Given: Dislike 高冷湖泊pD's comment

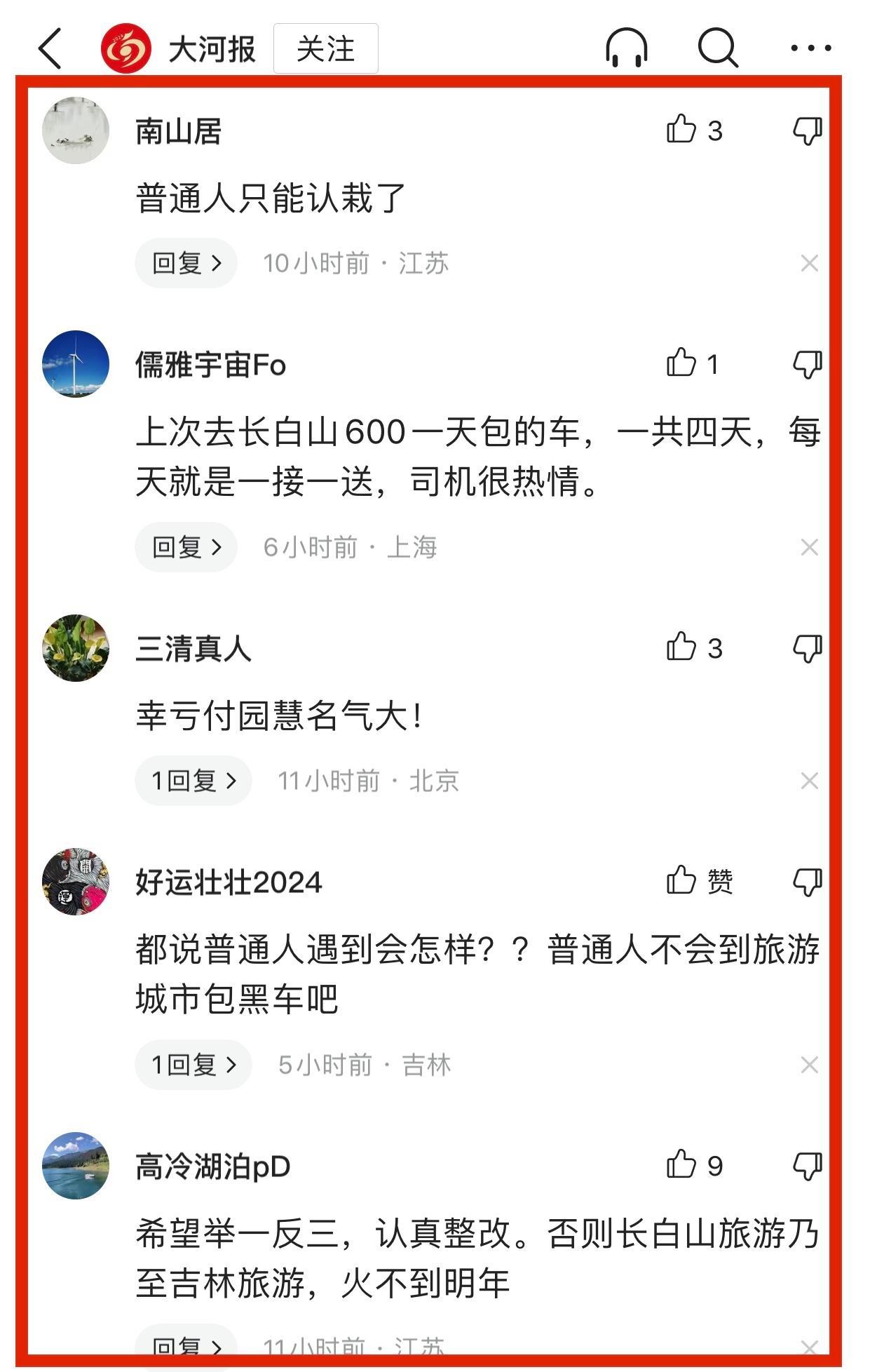Looking at the screenshot, I should tap(807, 1166).
